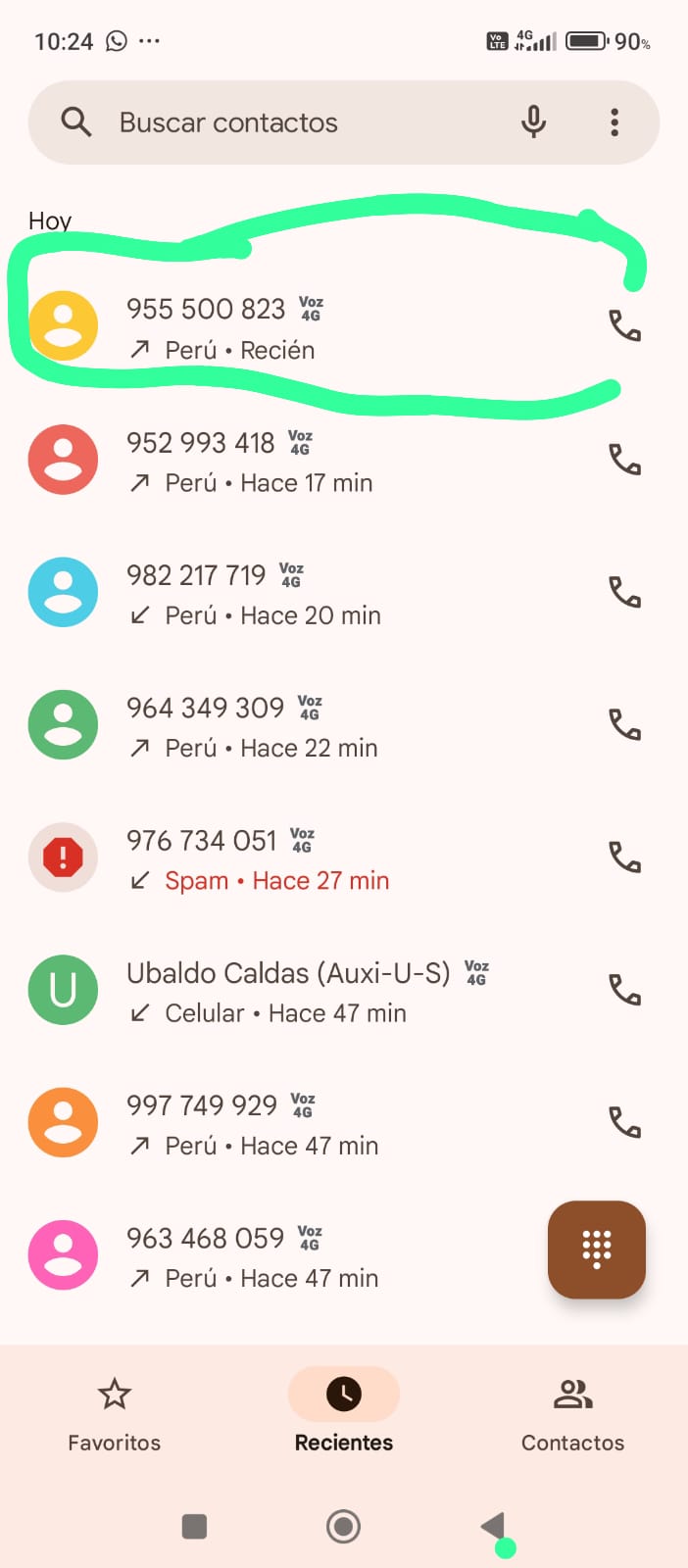
Task: Open the call entry for 997 749 929
Action: pos(294,1123)
